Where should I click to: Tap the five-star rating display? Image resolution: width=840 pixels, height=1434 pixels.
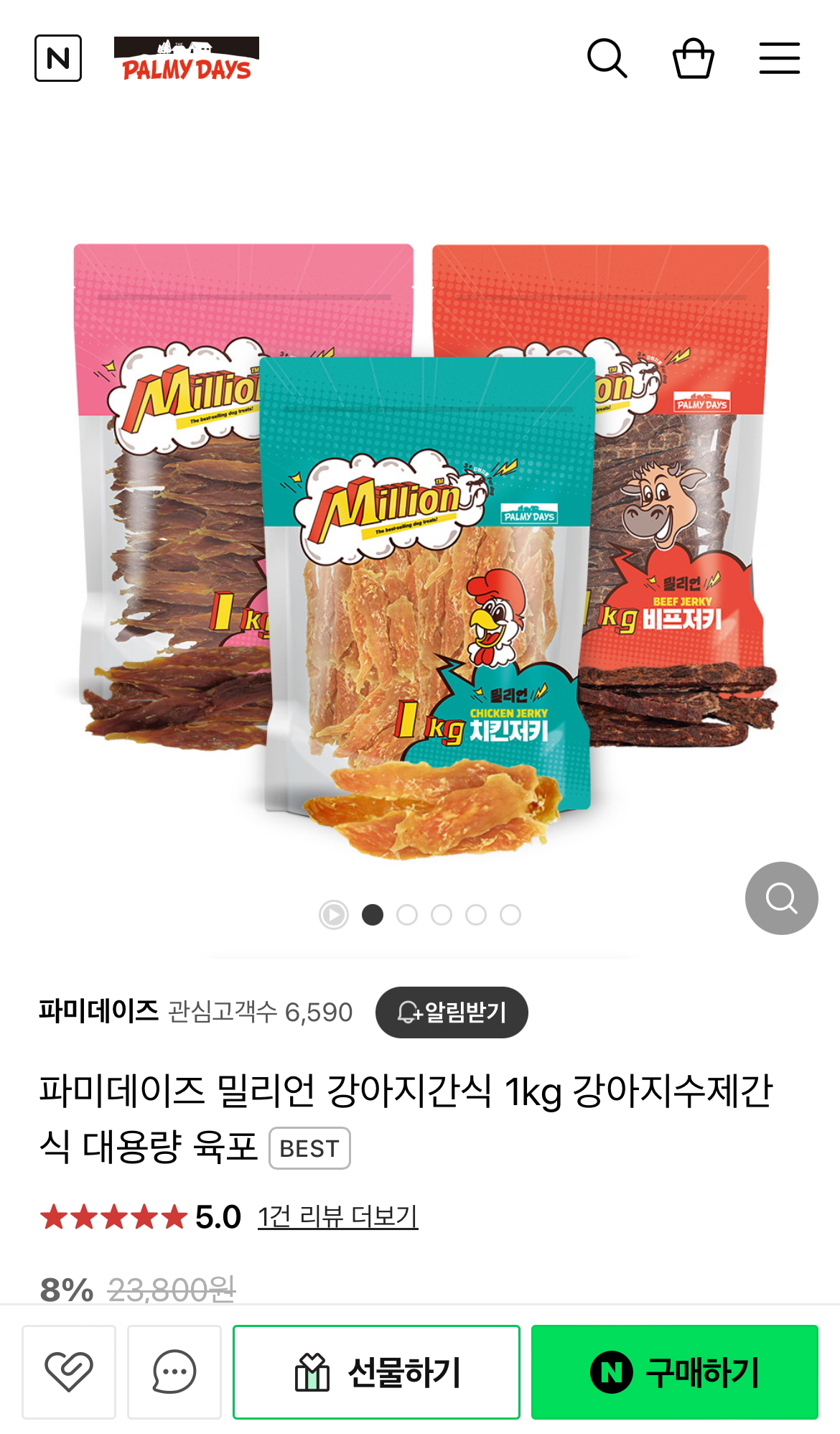[x=111, y=1209]
